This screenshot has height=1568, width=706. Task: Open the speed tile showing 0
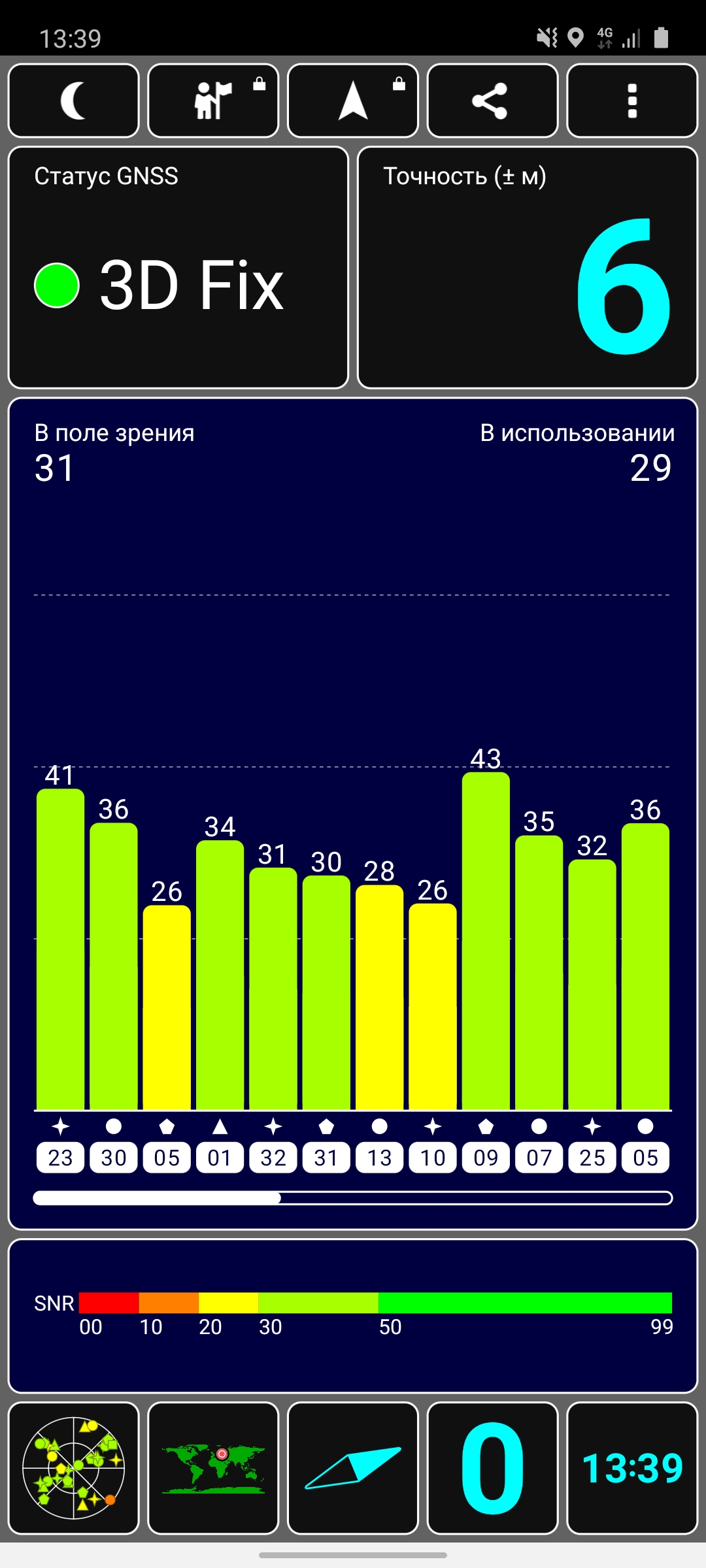pos(492,1467)
